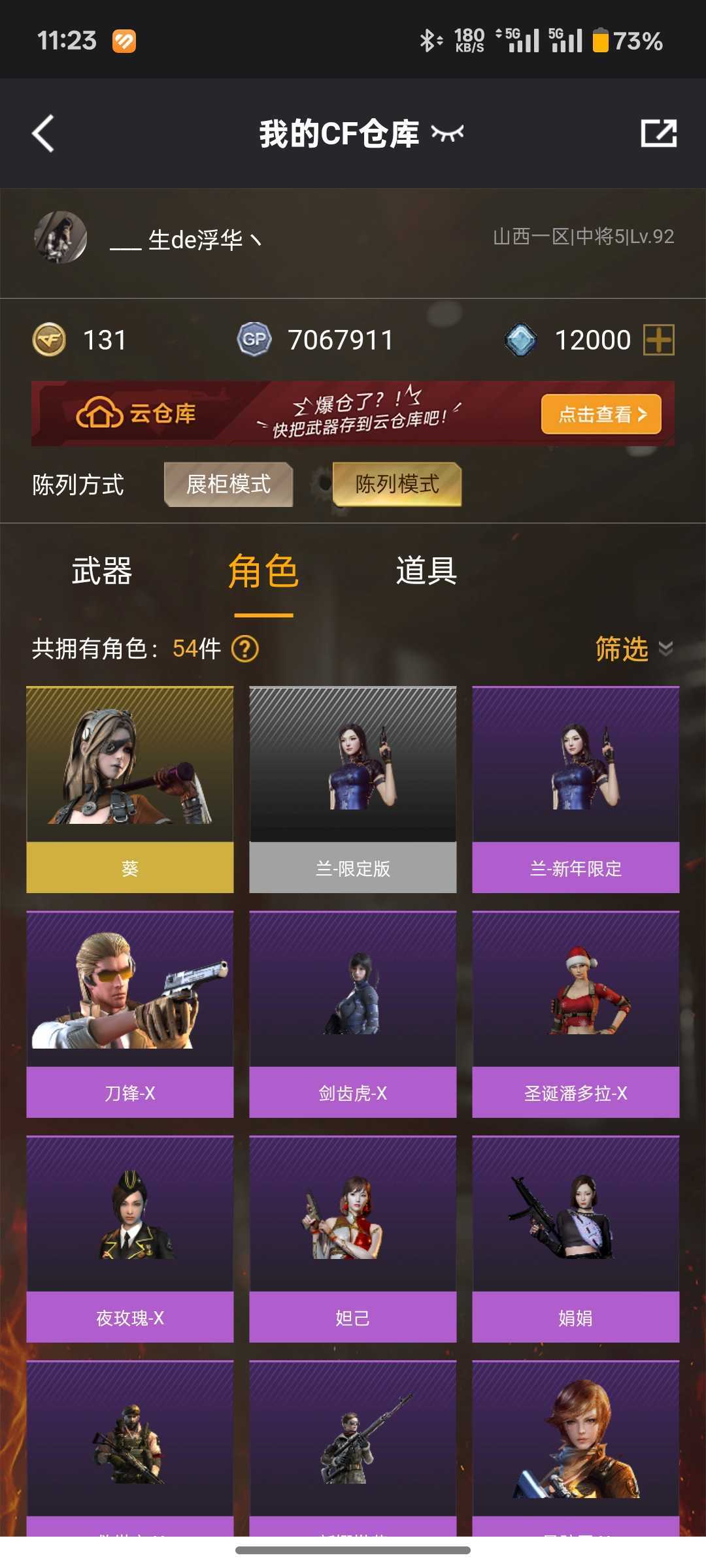Tap the plus icon to add diamonds

click(x=658, y=340)
